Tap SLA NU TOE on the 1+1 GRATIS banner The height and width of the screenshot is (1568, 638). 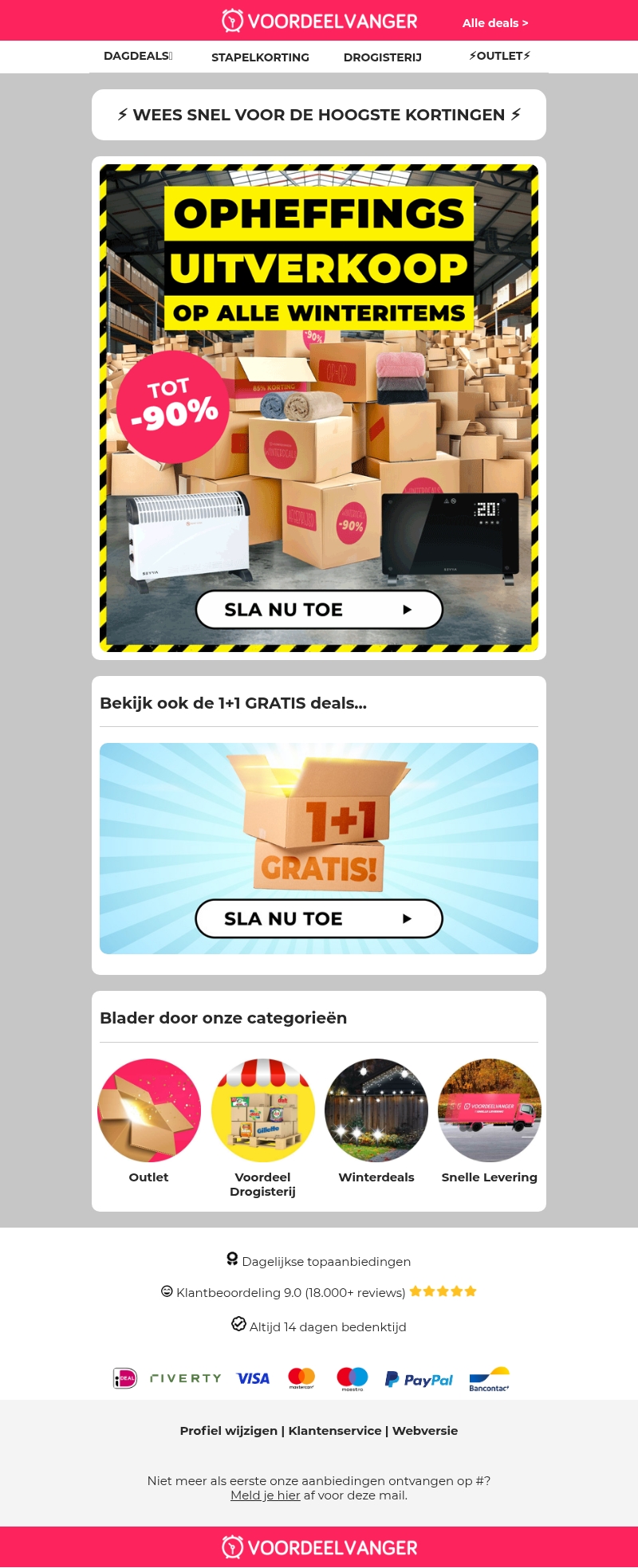(x=319, y=918)
